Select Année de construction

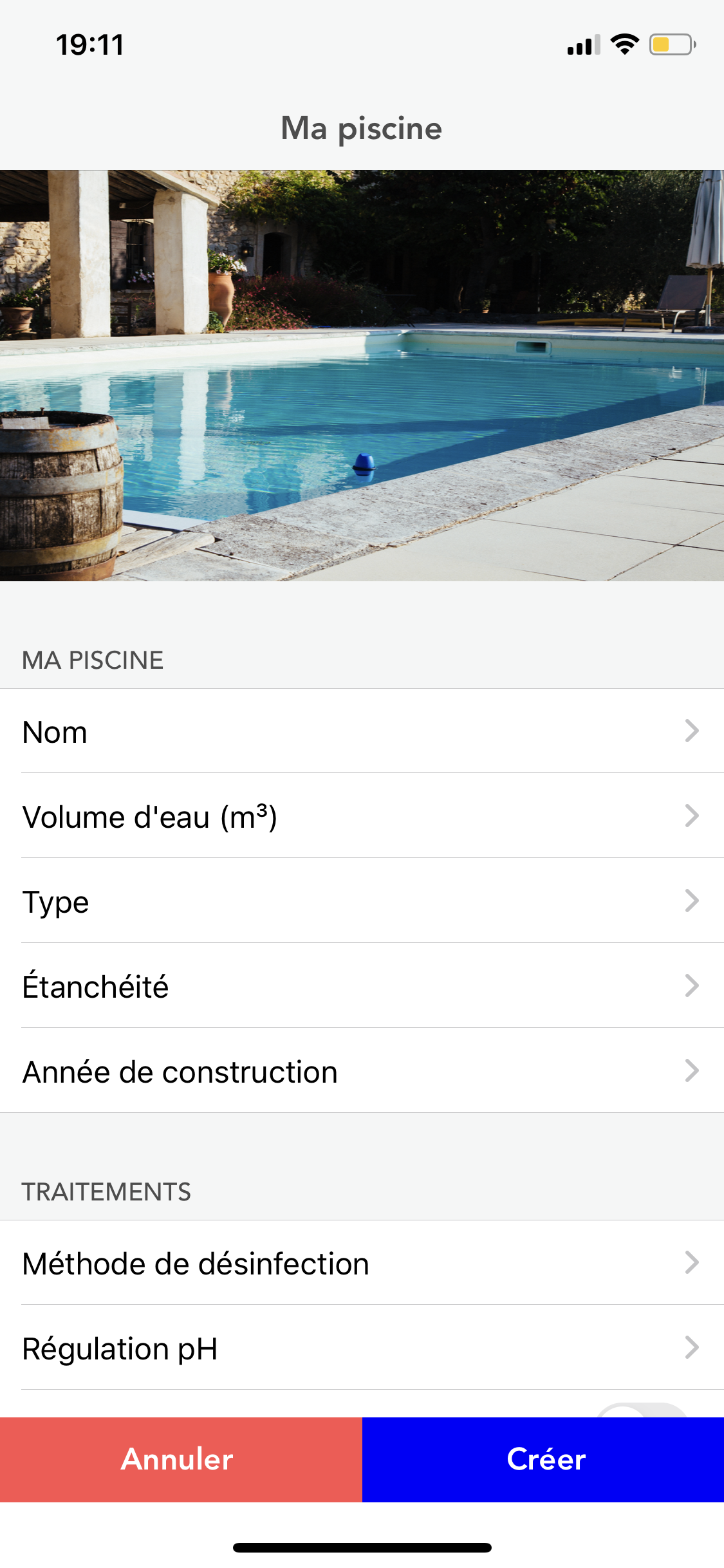point(360,1071)
